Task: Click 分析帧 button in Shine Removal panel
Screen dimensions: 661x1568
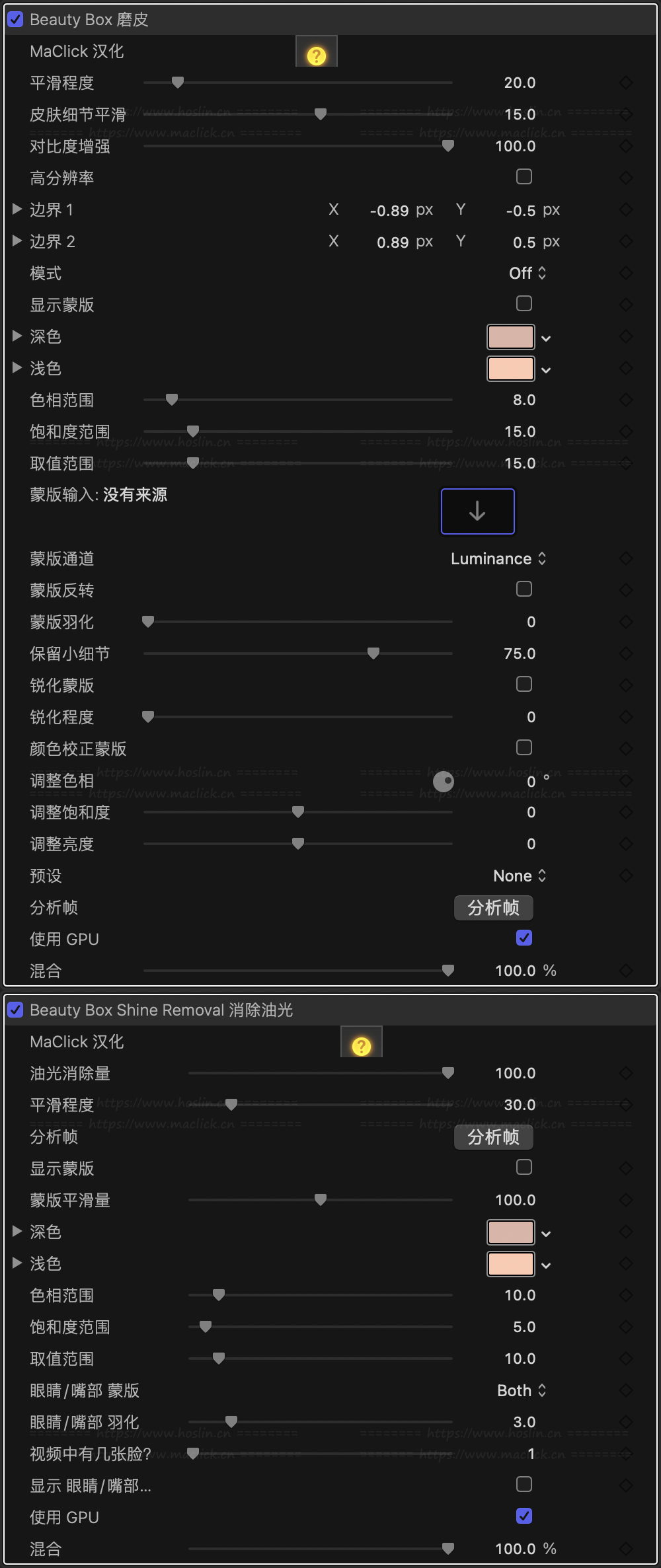Action: click(x=493, y=1137)
